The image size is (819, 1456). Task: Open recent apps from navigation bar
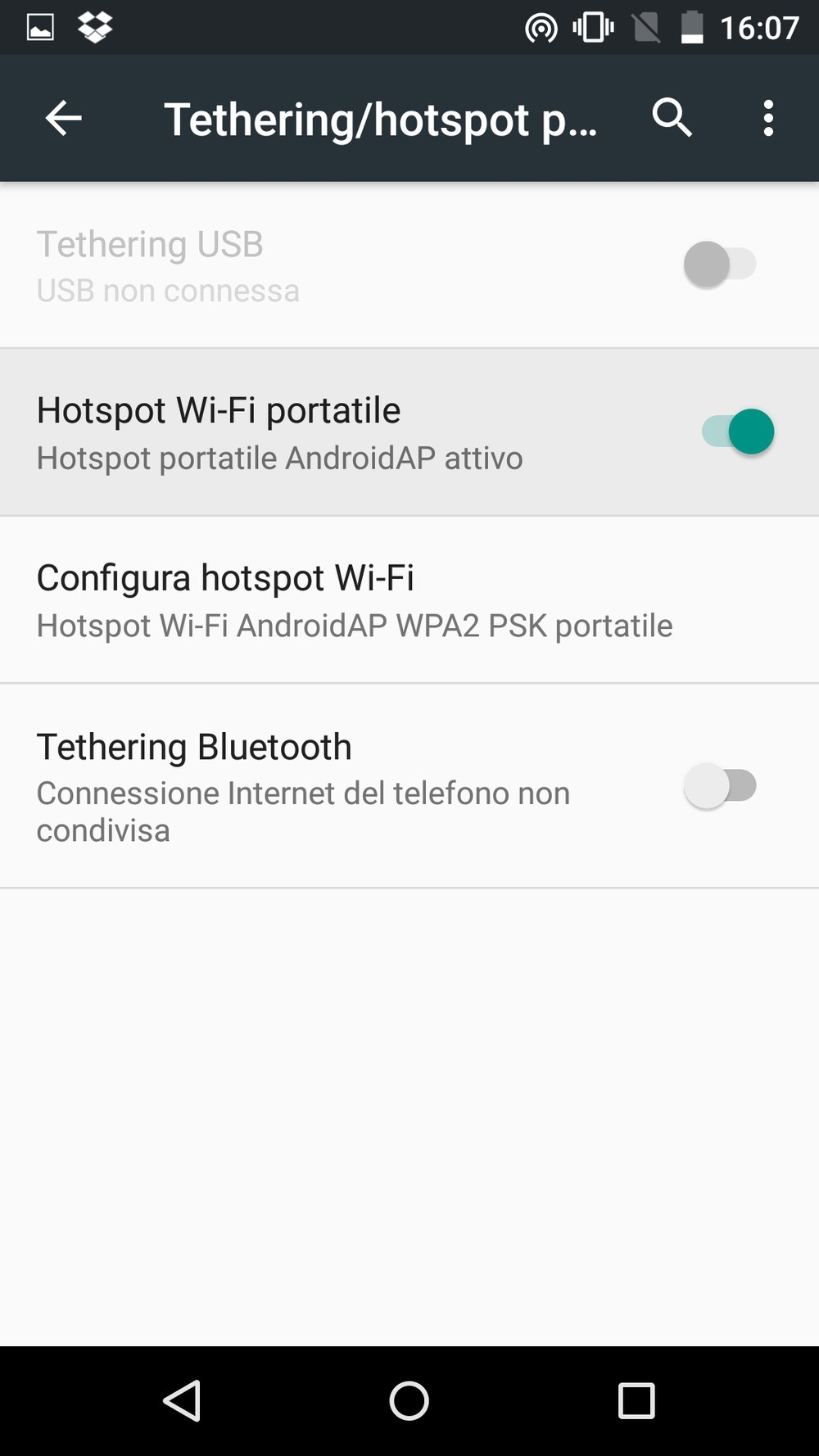(x=636, y=1400)
